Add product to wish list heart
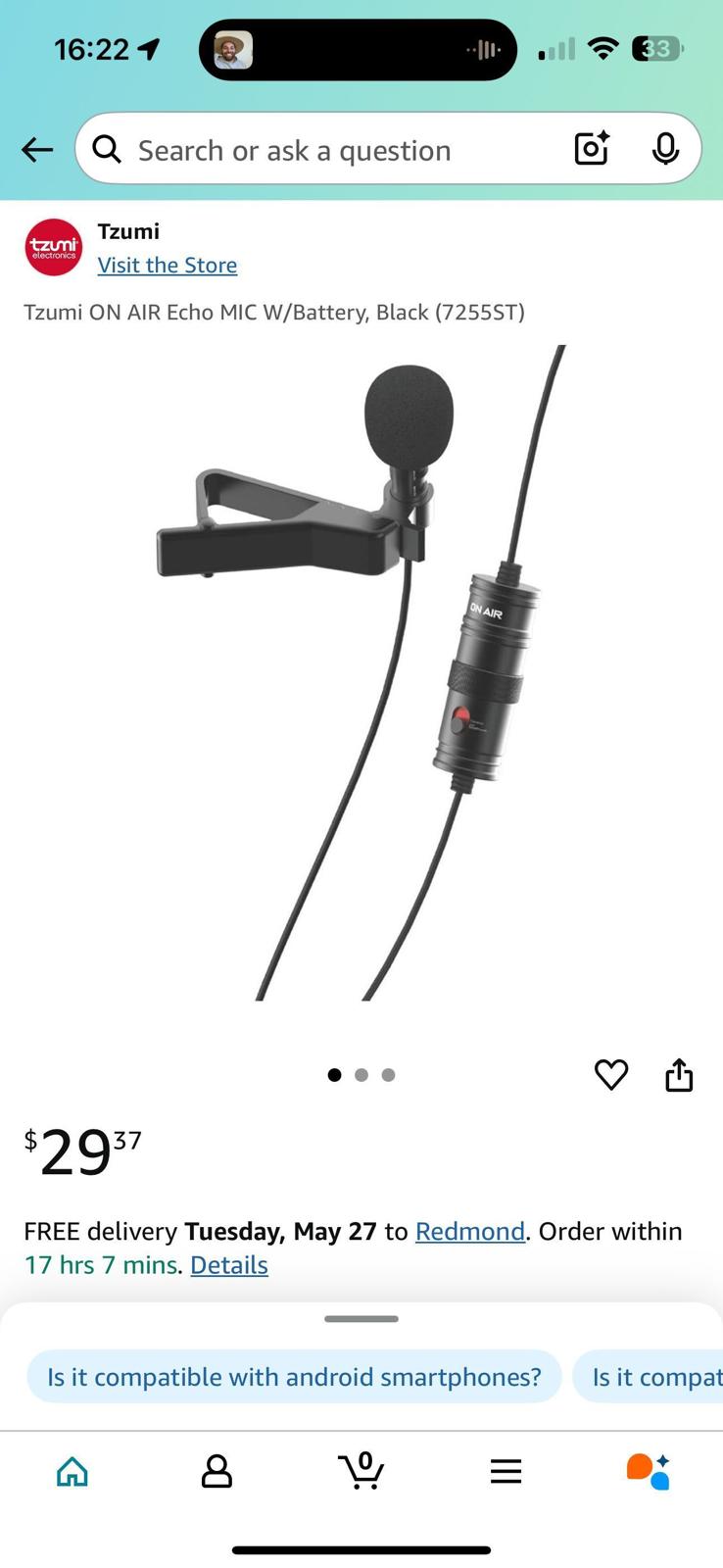The image size is (723, 1568). click(611, 1074)
